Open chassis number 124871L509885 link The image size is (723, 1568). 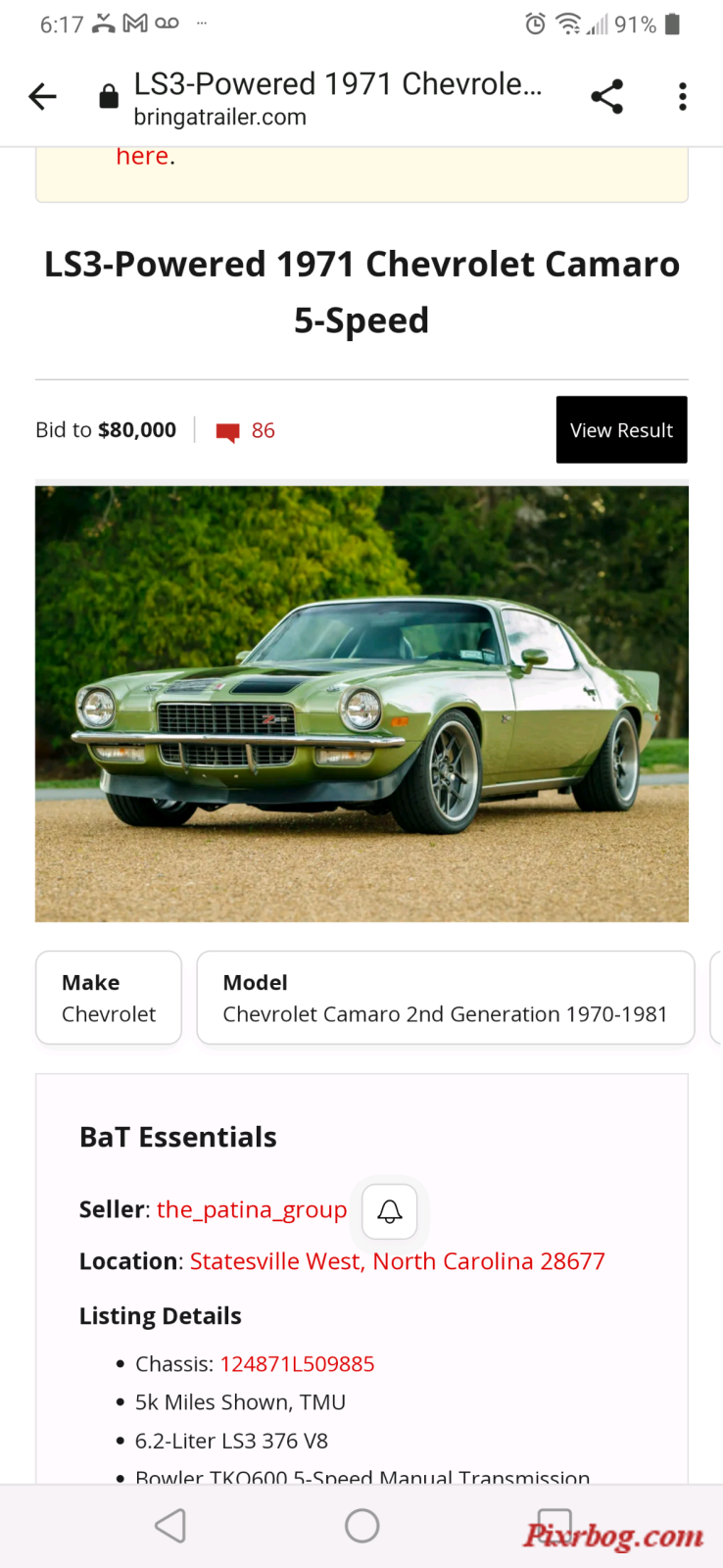(x=298, y=1364)
